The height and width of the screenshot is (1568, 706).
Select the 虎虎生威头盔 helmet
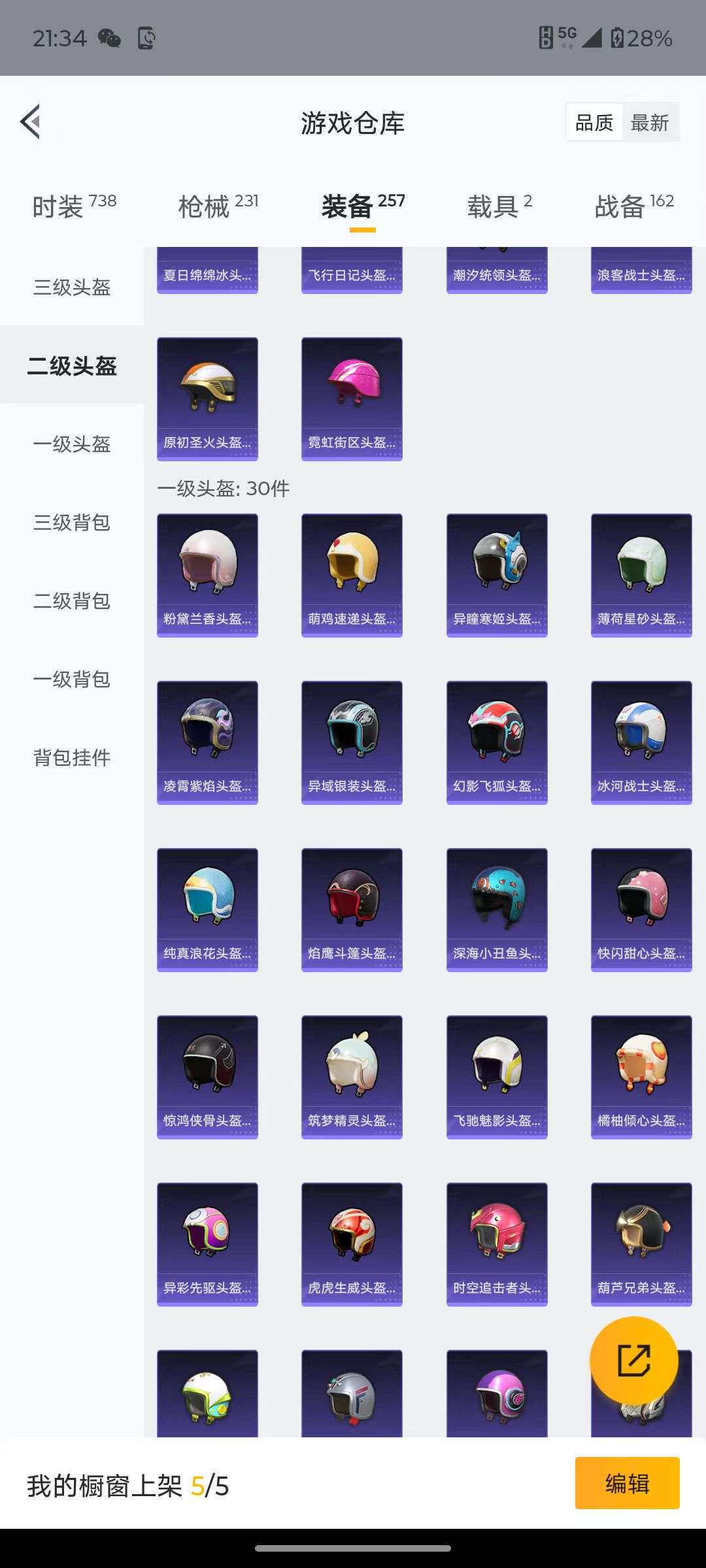point(352,1245)
